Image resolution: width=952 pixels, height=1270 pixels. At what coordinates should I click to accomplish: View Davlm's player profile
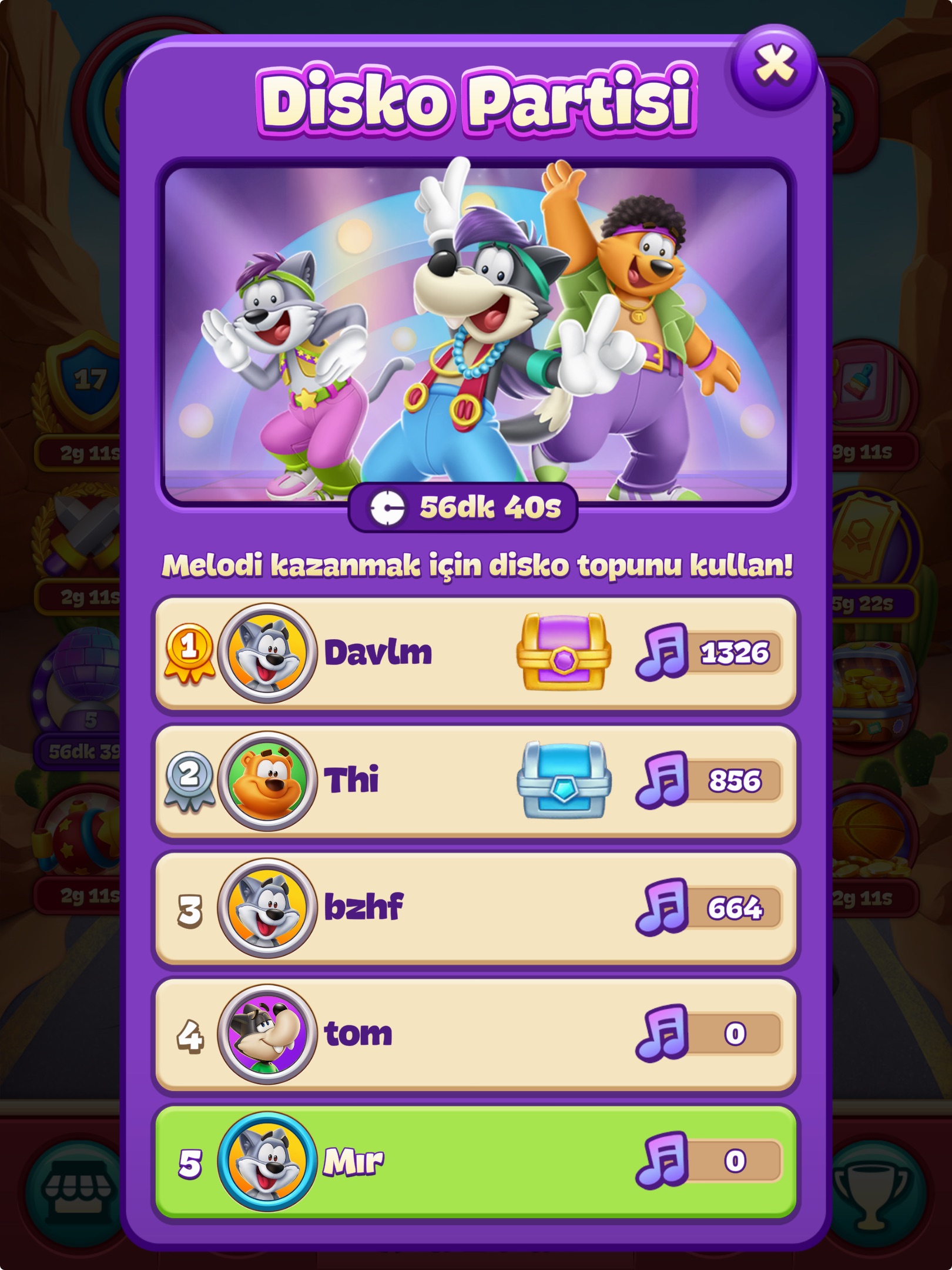click(x=267, y=653)
